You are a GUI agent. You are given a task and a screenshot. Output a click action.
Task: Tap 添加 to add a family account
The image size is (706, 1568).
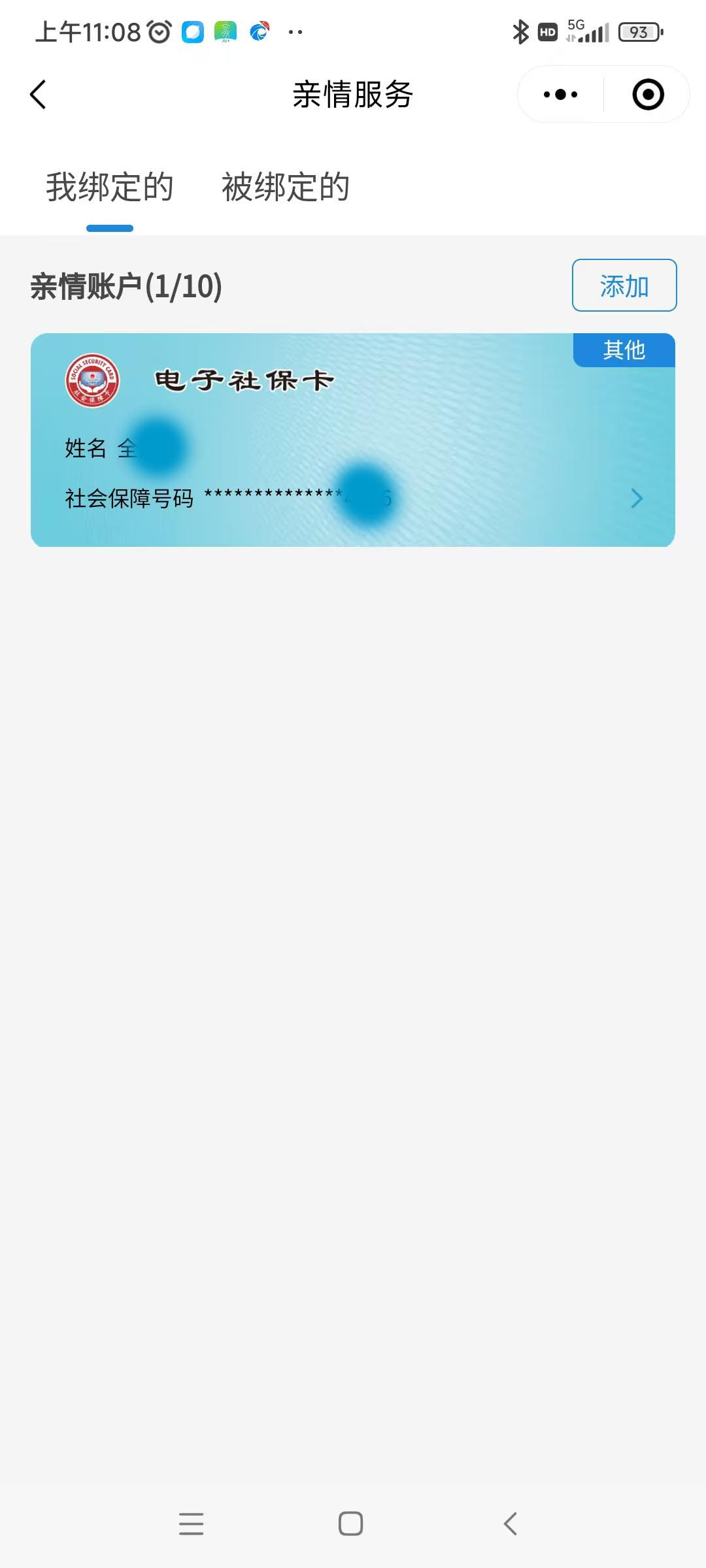coord(624,286)
